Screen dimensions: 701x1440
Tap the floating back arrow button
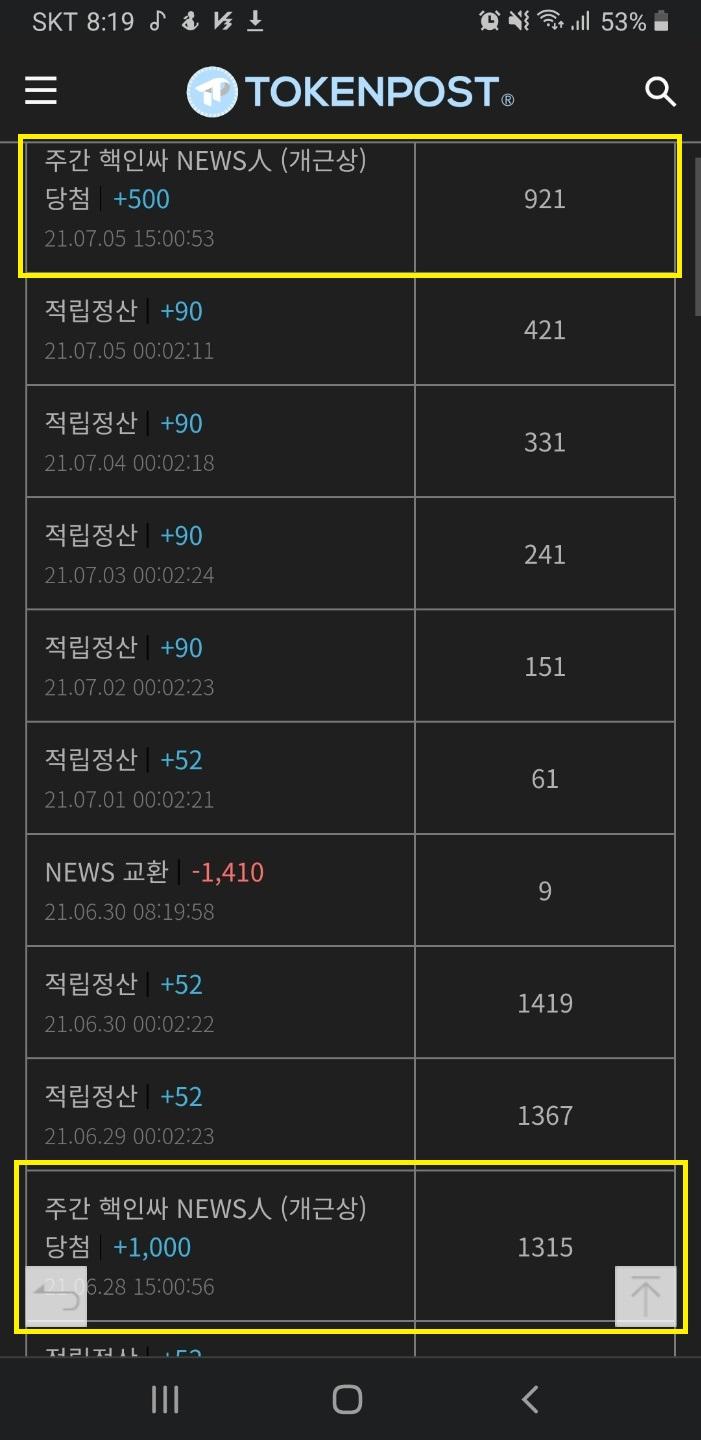57,1296
